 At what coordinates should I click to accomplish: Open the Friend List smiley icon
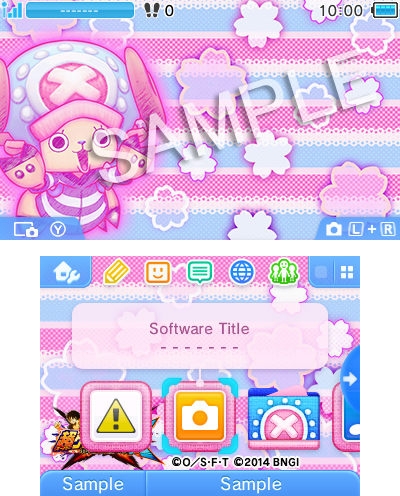[x=158, y=272]
